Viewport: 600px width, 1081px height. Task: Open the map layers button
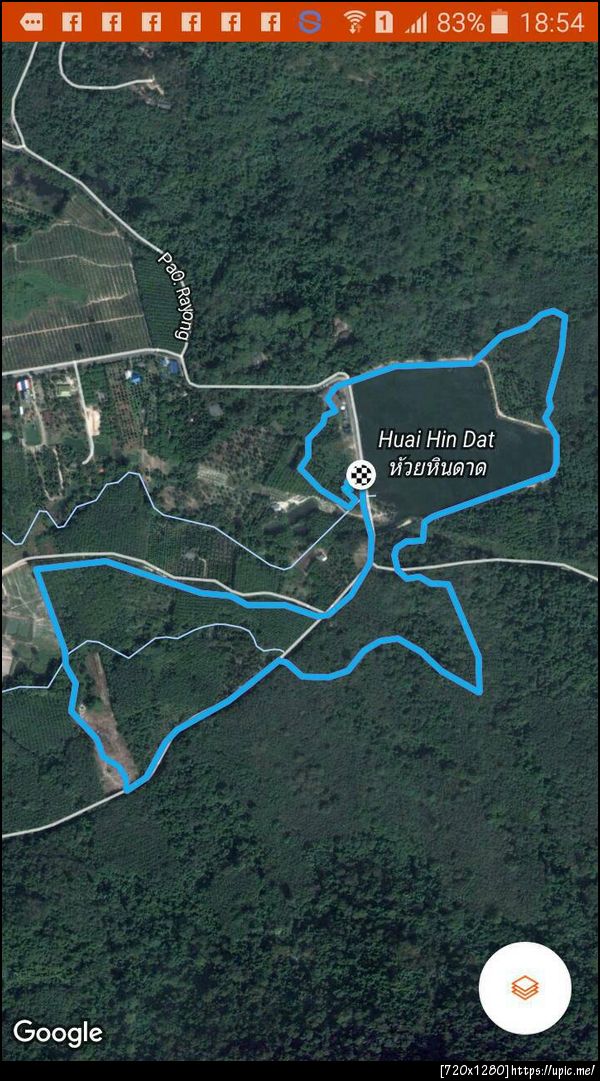pyautogui.click(x=525, y=988)
